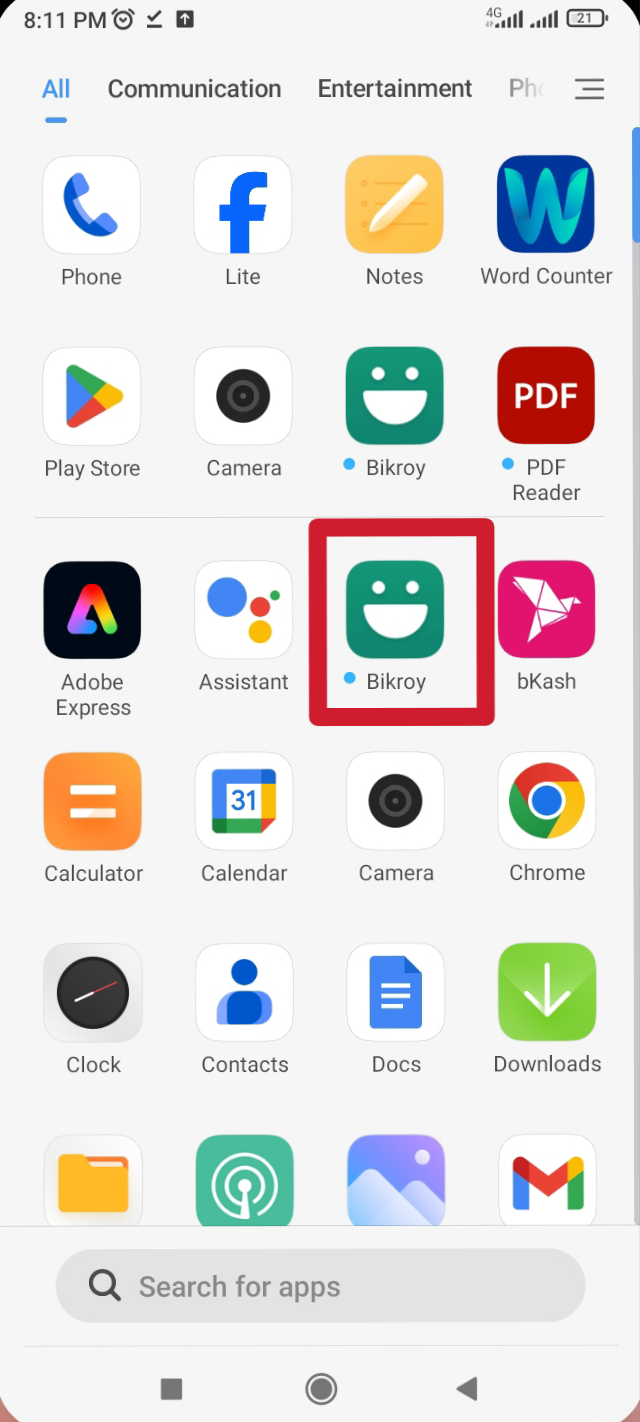640x1422 pixels.
Task: Launch the bKash app
Action: pyautogui.click(x=546, y=610)
